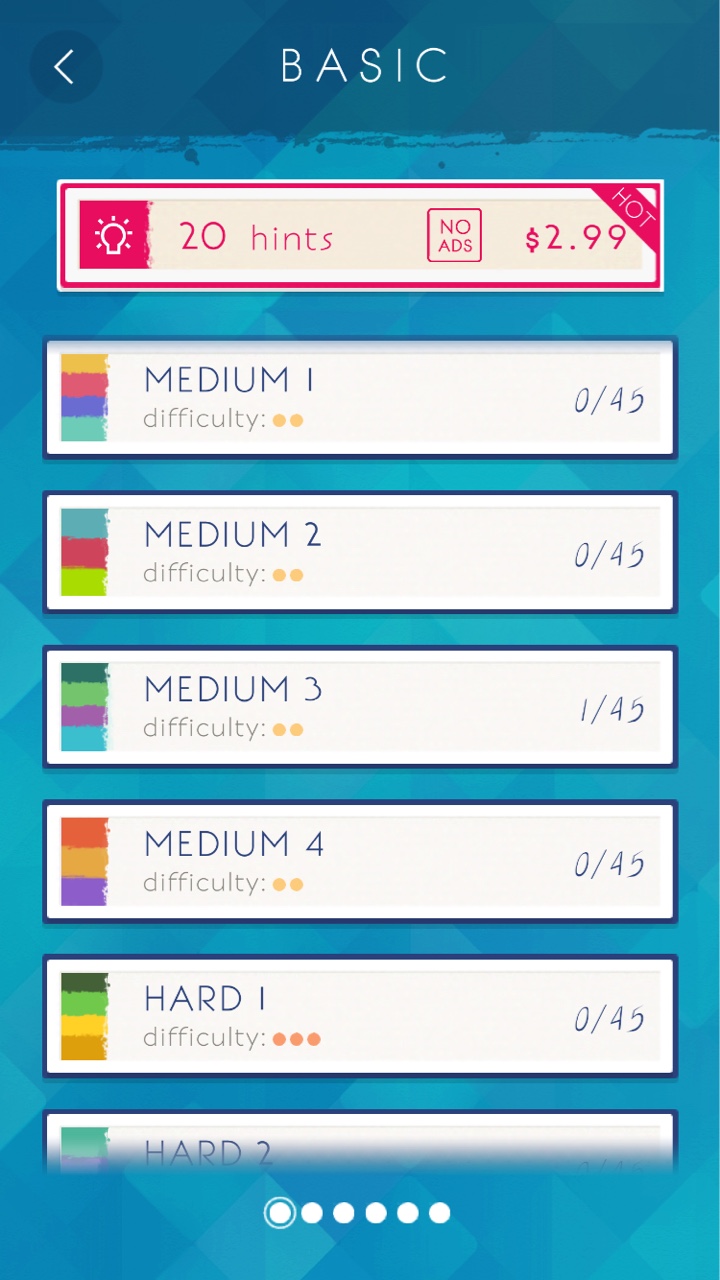Select the Medium 3 level pack
This screenshot has width=720, height=1280.
[360, 707]
